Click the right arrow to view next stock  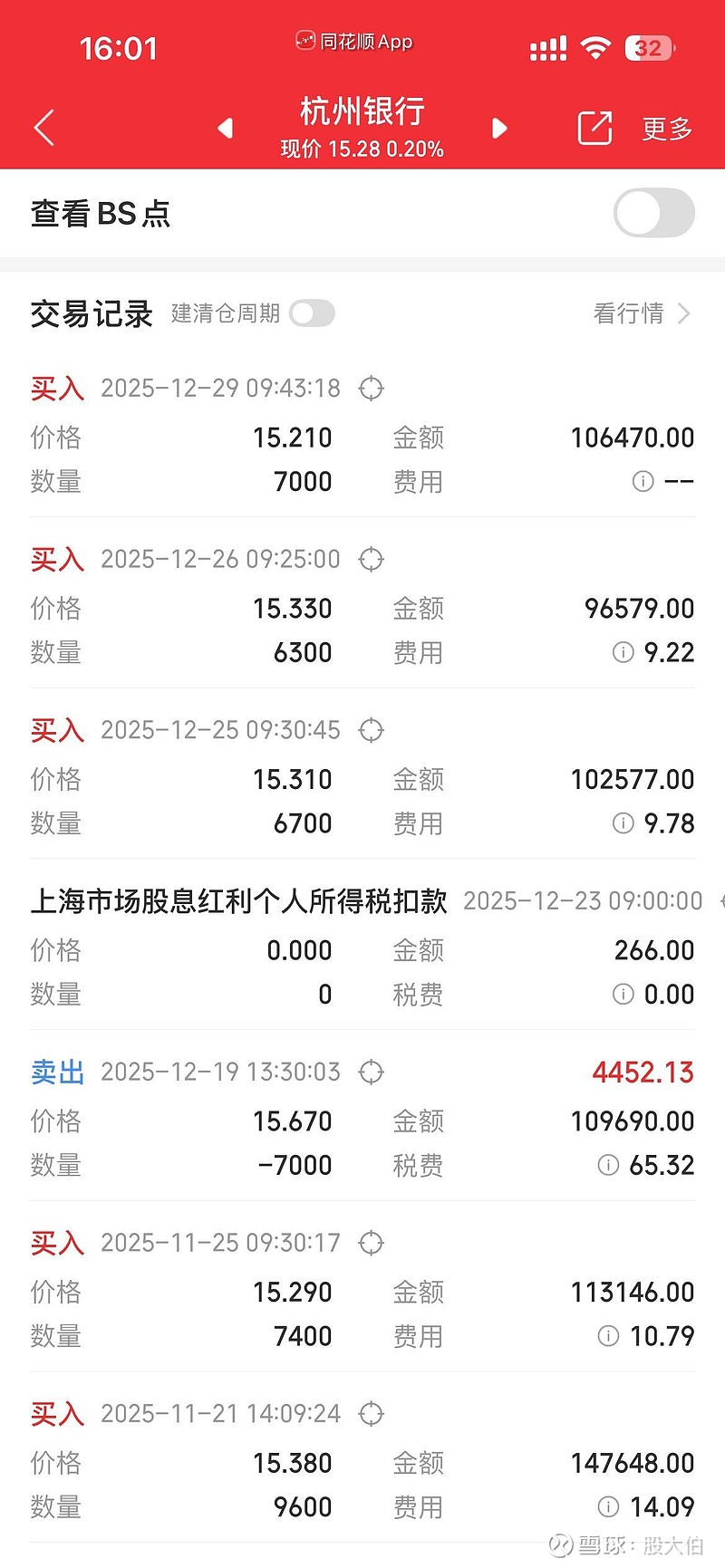499,128
